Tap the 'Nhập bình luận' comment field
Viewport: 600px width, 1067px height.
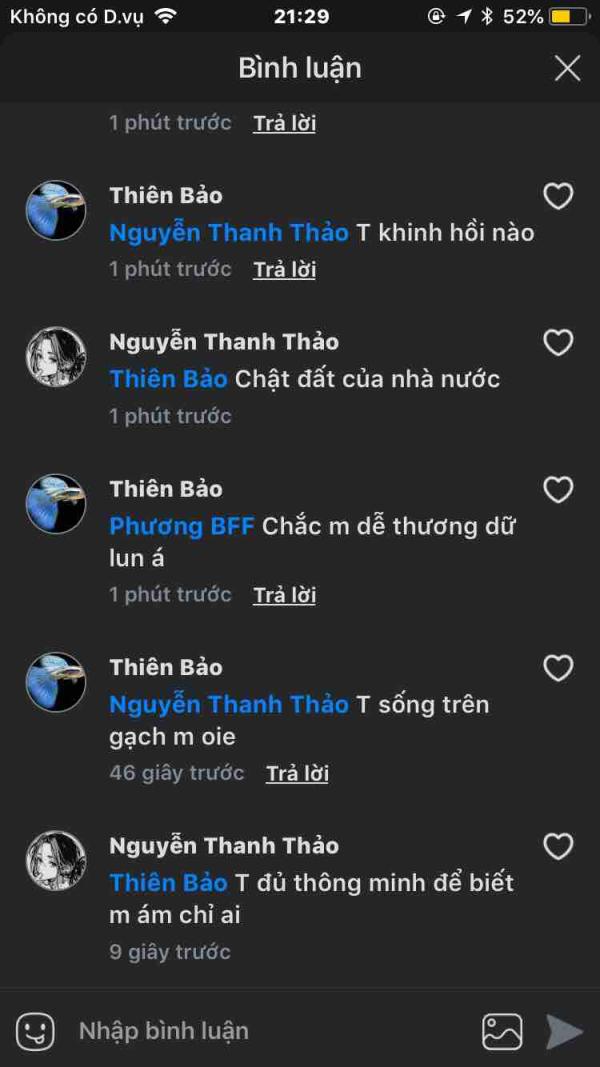270,1031
